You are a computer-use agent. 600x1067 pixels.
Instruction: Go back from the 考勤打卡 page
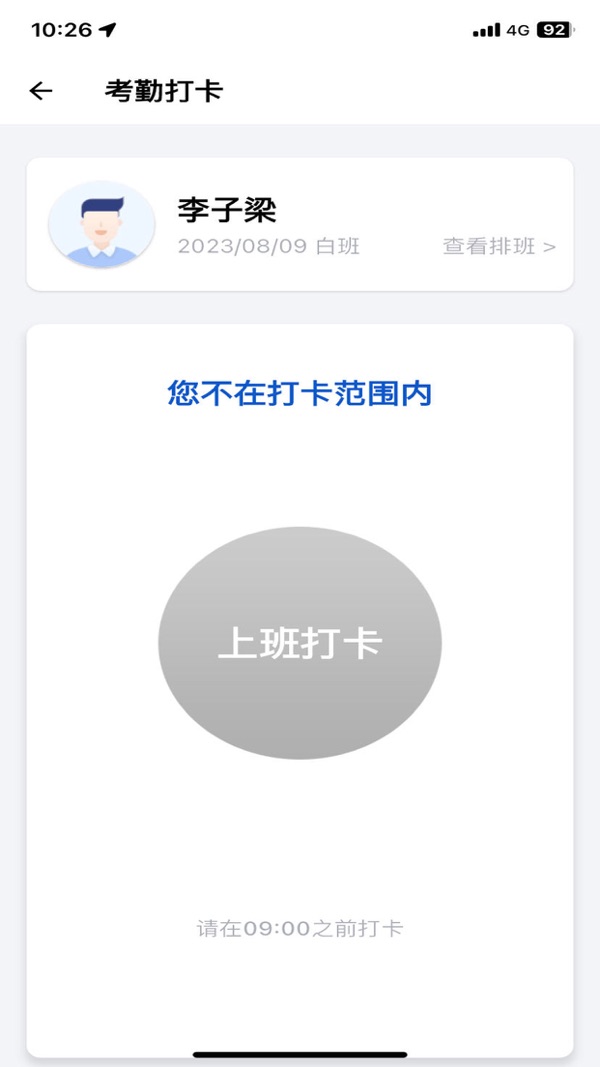[40, 91]
